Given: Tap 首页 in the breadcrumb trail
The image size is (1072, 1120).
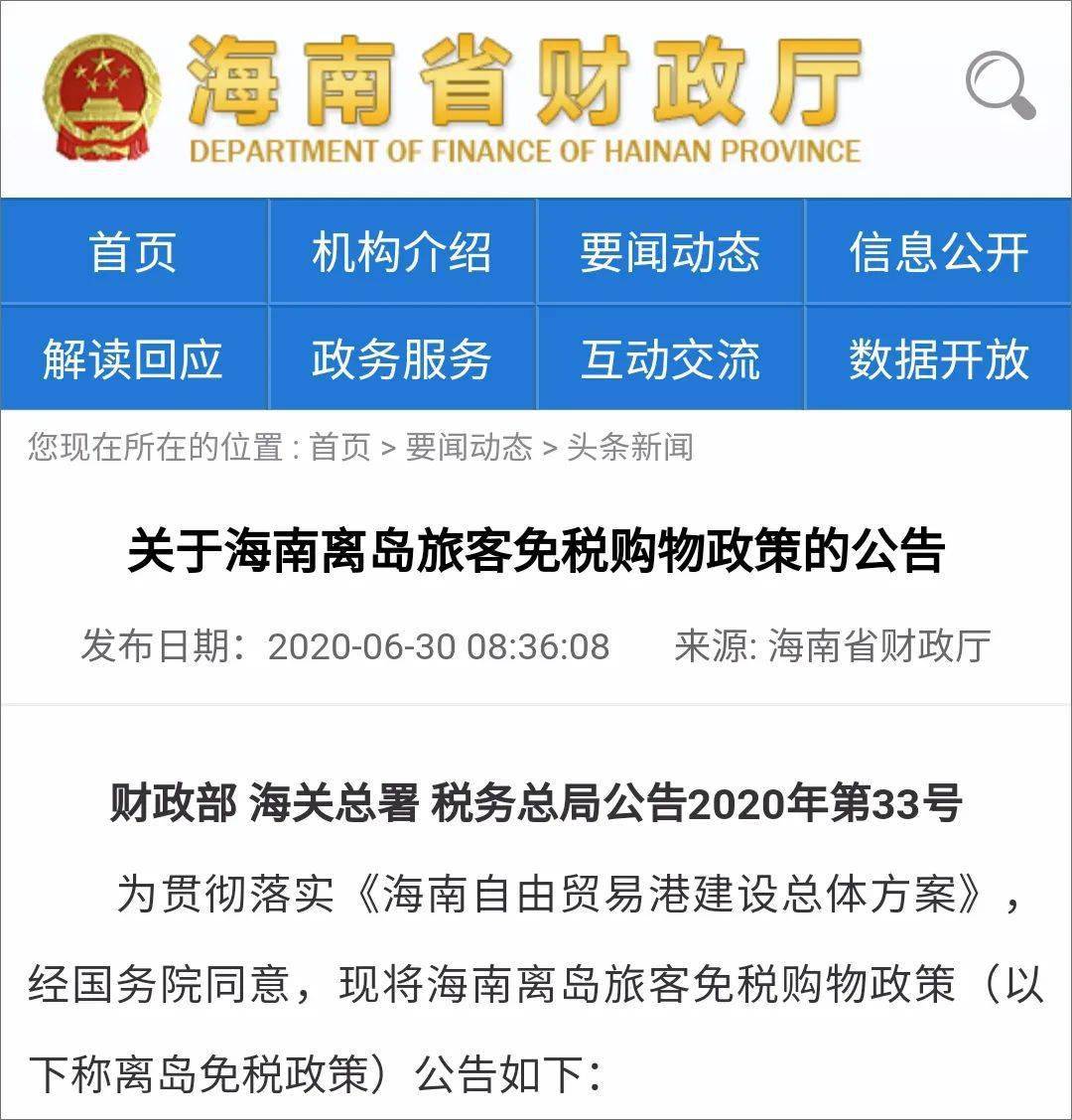Looking at the screenshot, I should [x=340, y=447].
